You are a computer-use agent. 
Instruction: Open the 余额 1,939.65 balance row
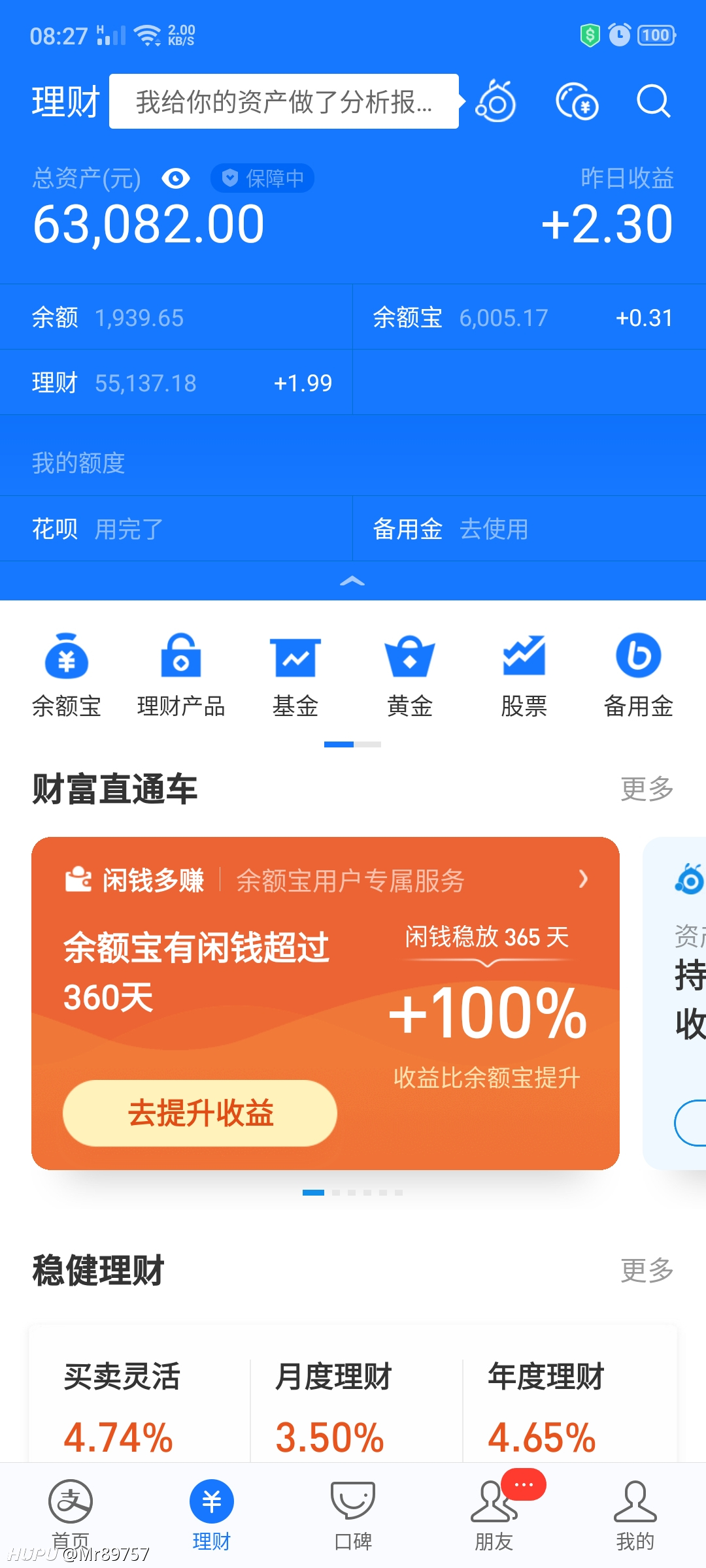(x=176, y=318)
